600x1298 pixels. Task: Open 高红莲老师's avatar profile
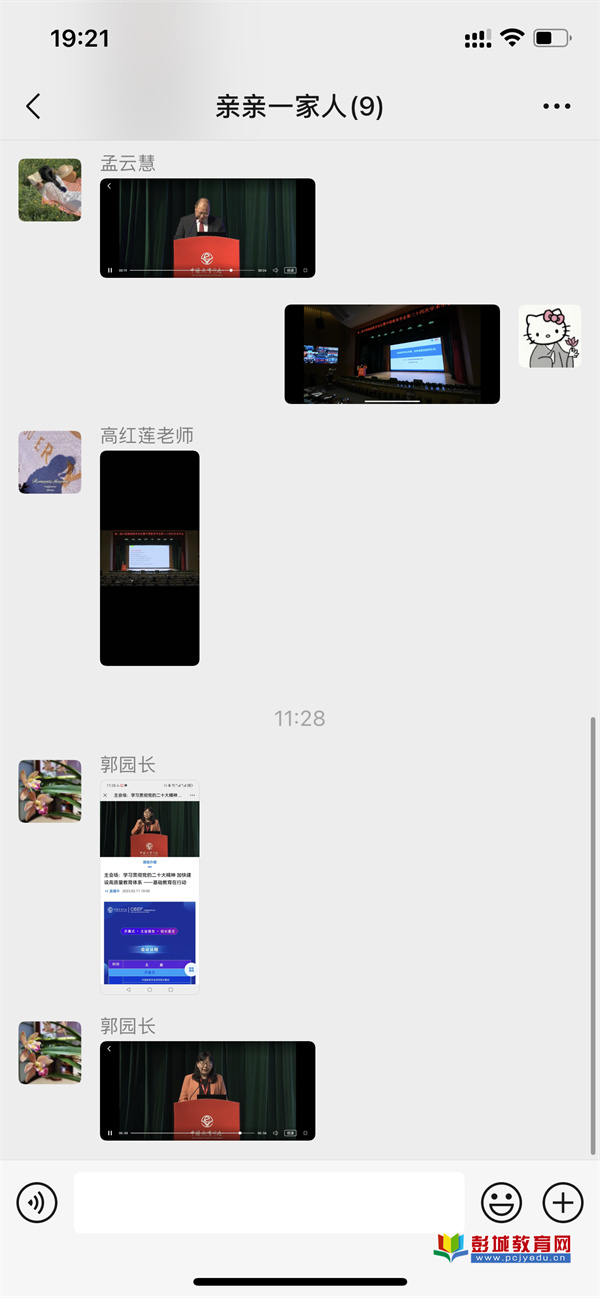click(50, 462)
